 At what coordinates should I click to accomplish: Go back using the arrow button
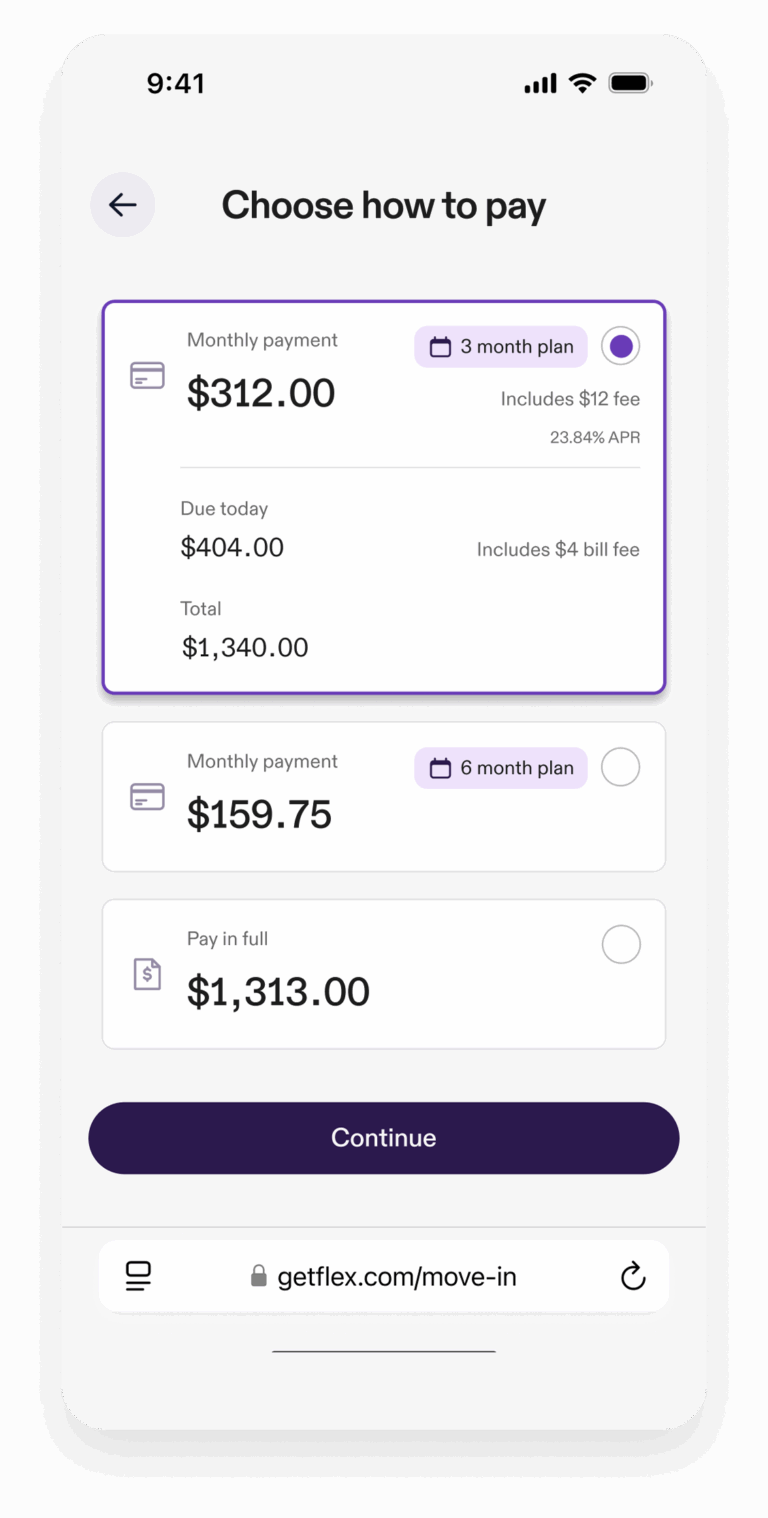point(123,205)
